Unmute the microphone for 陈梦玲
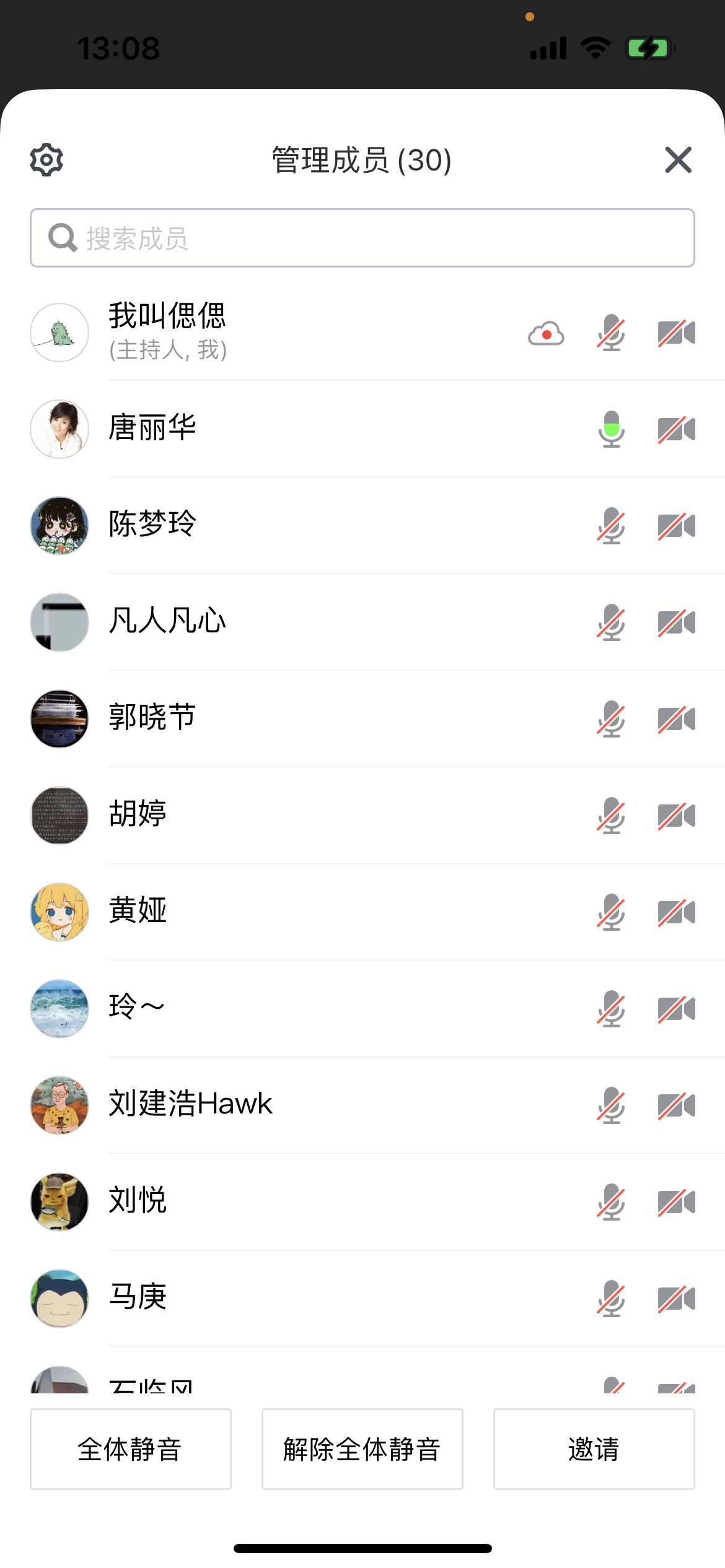725x1568 pixels. 611,526
